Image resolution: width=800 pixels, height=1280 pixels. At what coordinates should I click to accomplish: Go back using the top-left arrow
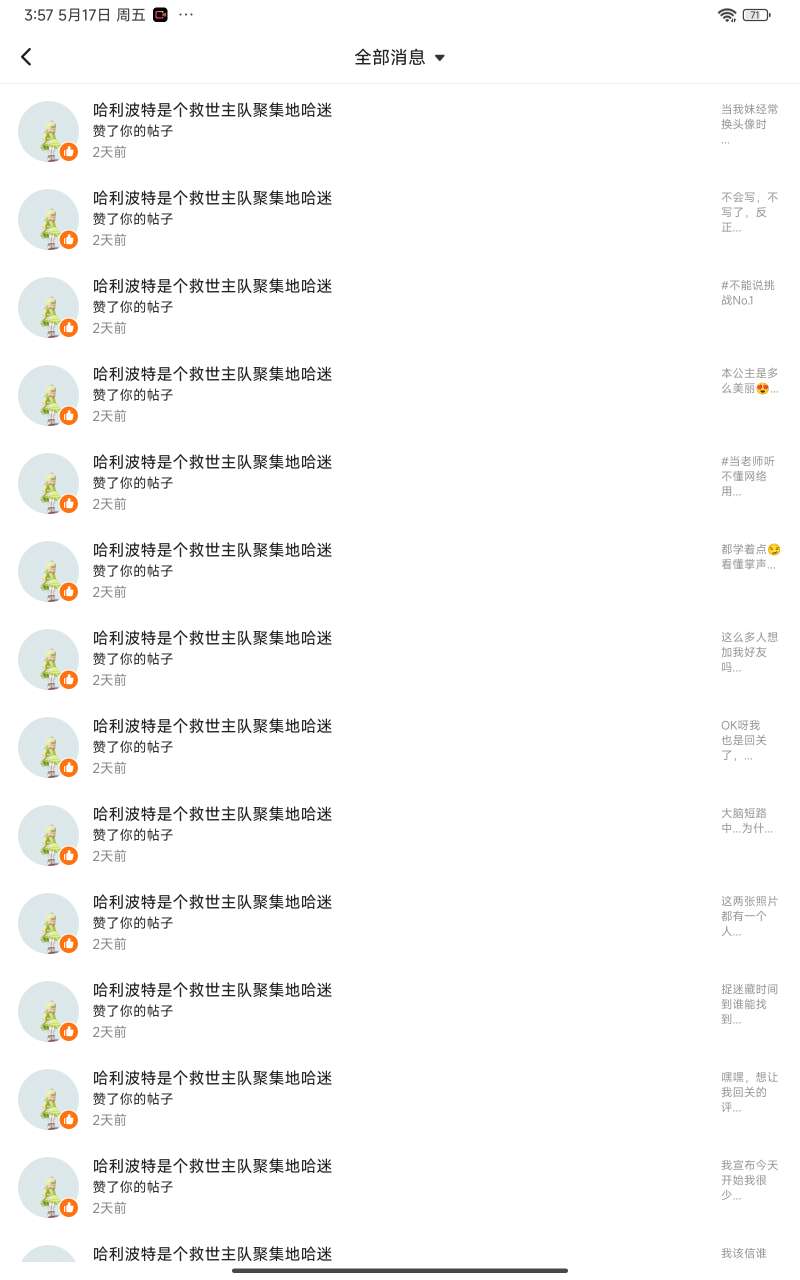26,57
